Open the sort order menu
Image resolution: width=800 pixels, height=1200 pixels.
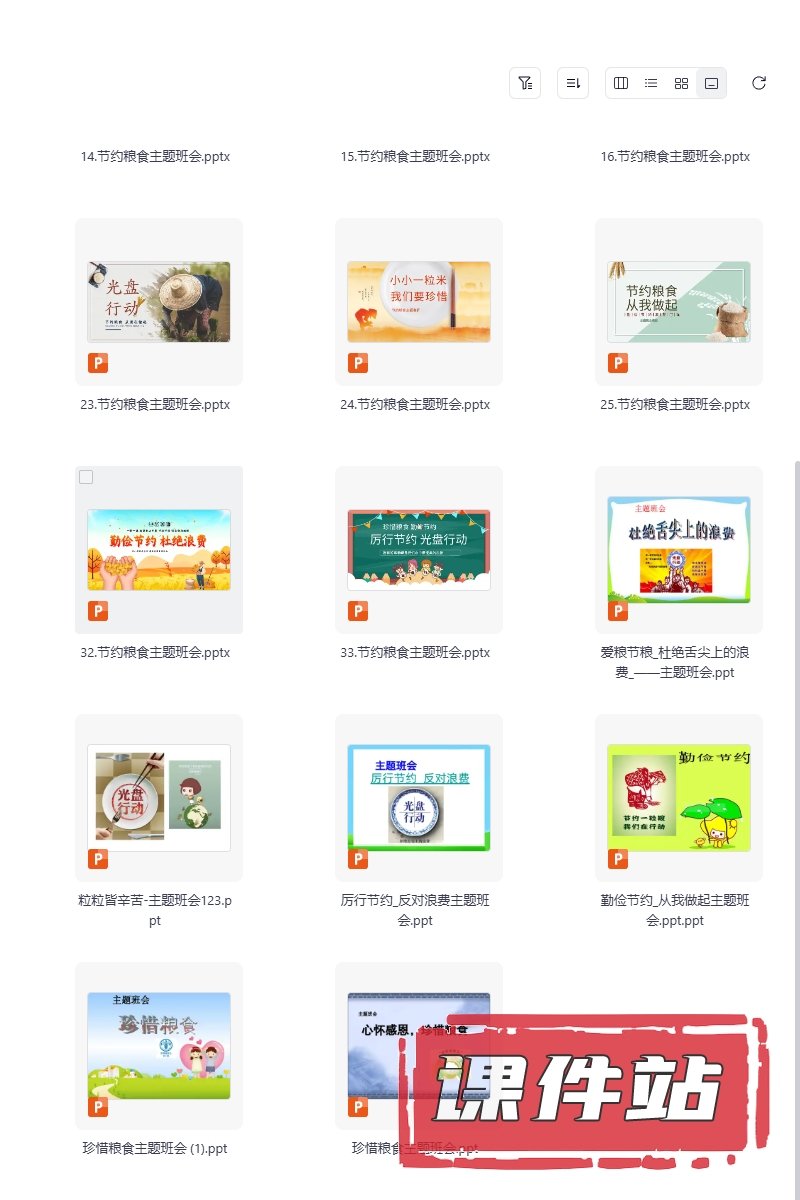click(573, 83)
